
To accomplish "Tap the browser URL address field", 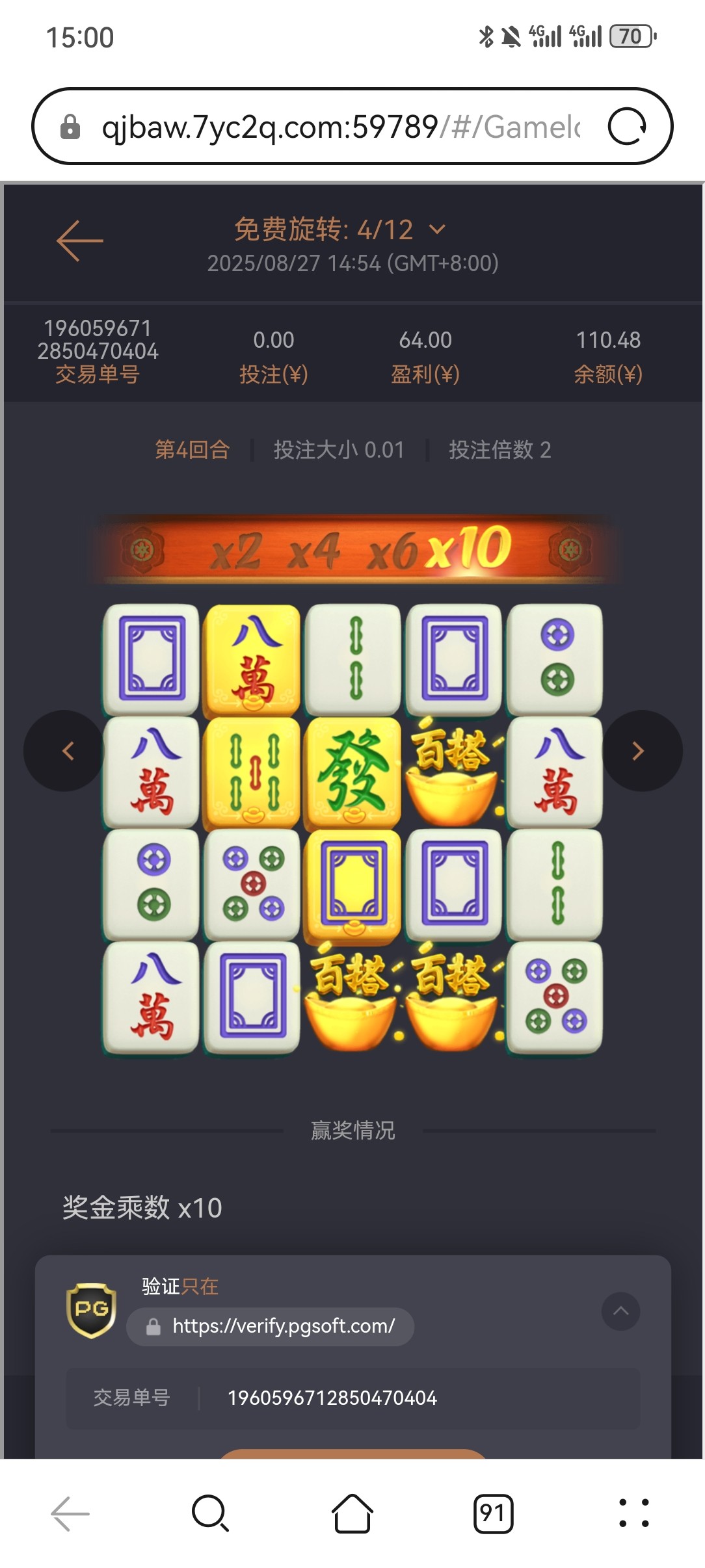I will tap(341, 126).
